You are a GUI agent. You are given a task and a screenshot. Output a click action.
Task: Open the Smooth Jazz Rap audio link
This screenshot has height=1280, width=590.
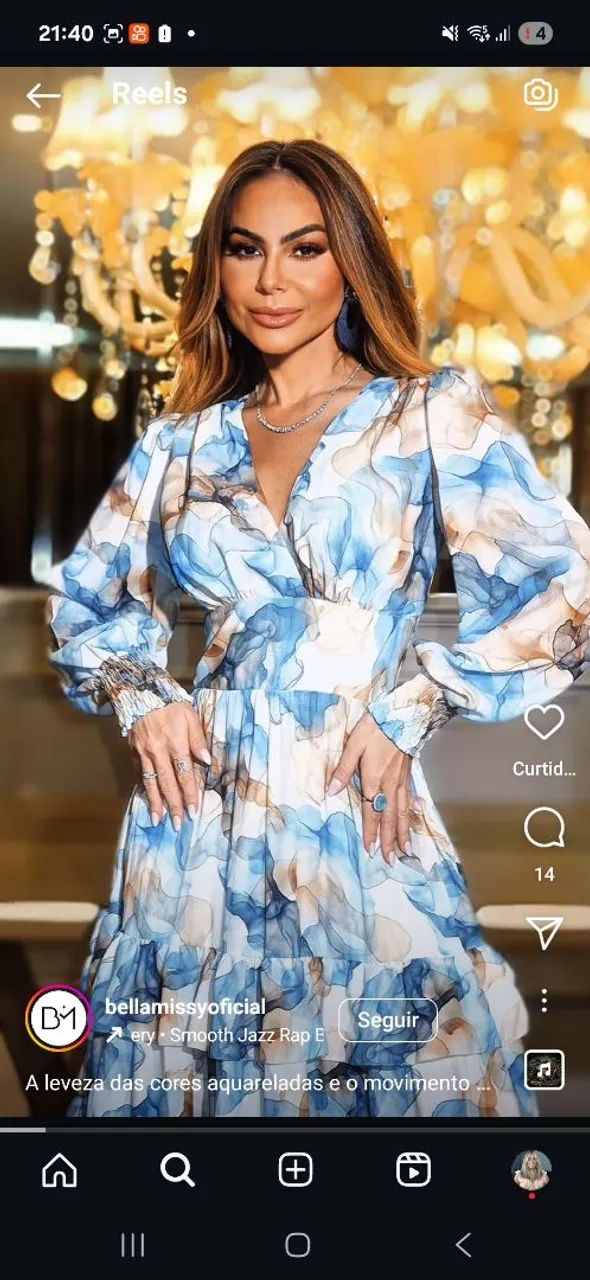217,1035
